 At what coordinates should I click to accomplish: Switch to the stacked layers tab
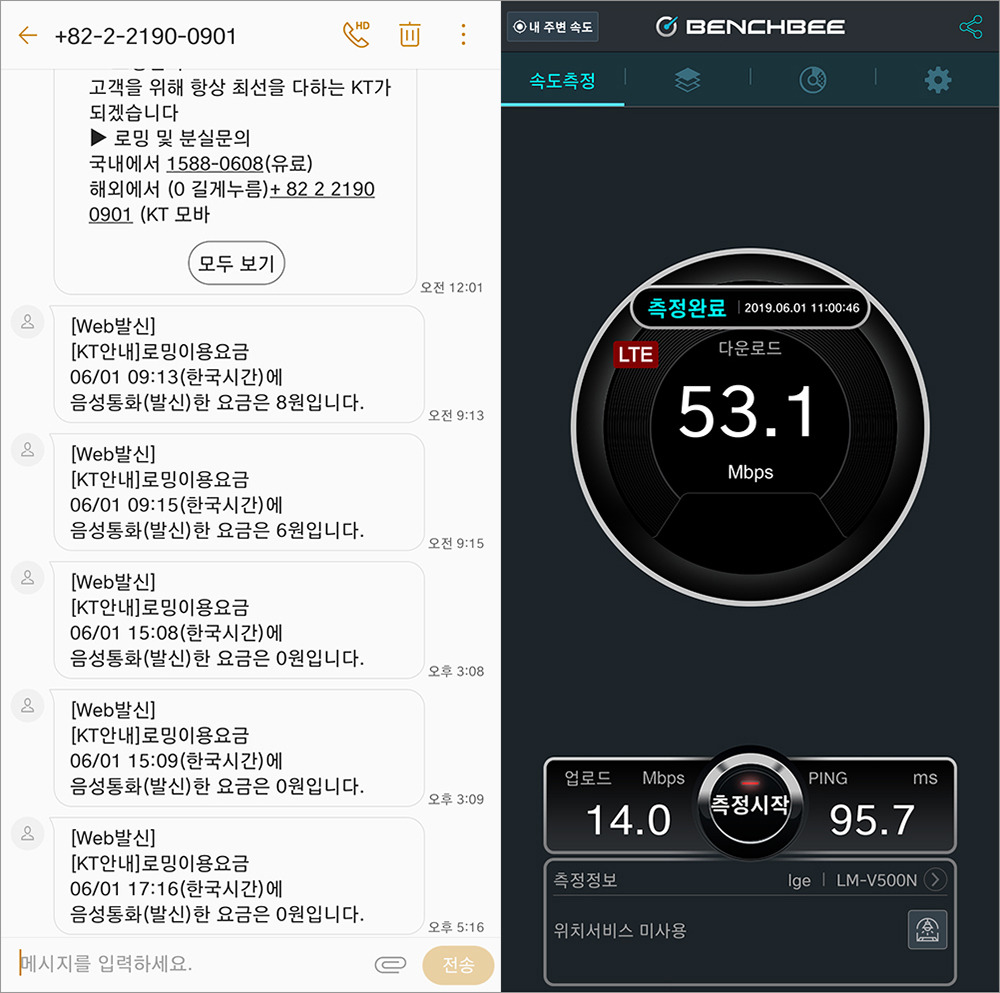688,80
